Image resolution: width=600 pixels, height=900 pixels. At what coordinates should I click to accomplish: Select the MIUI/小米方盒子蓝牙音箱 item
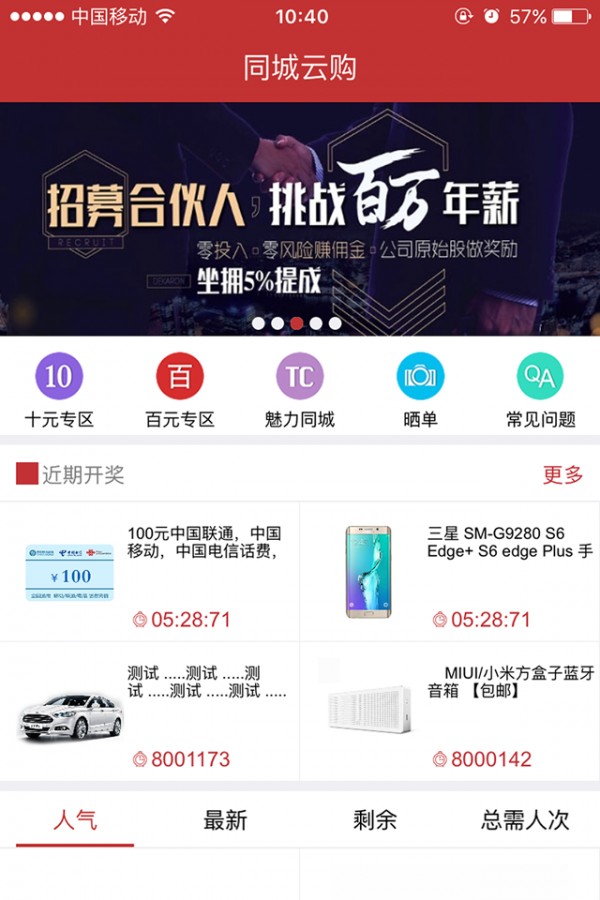click(x=450, y=712)
